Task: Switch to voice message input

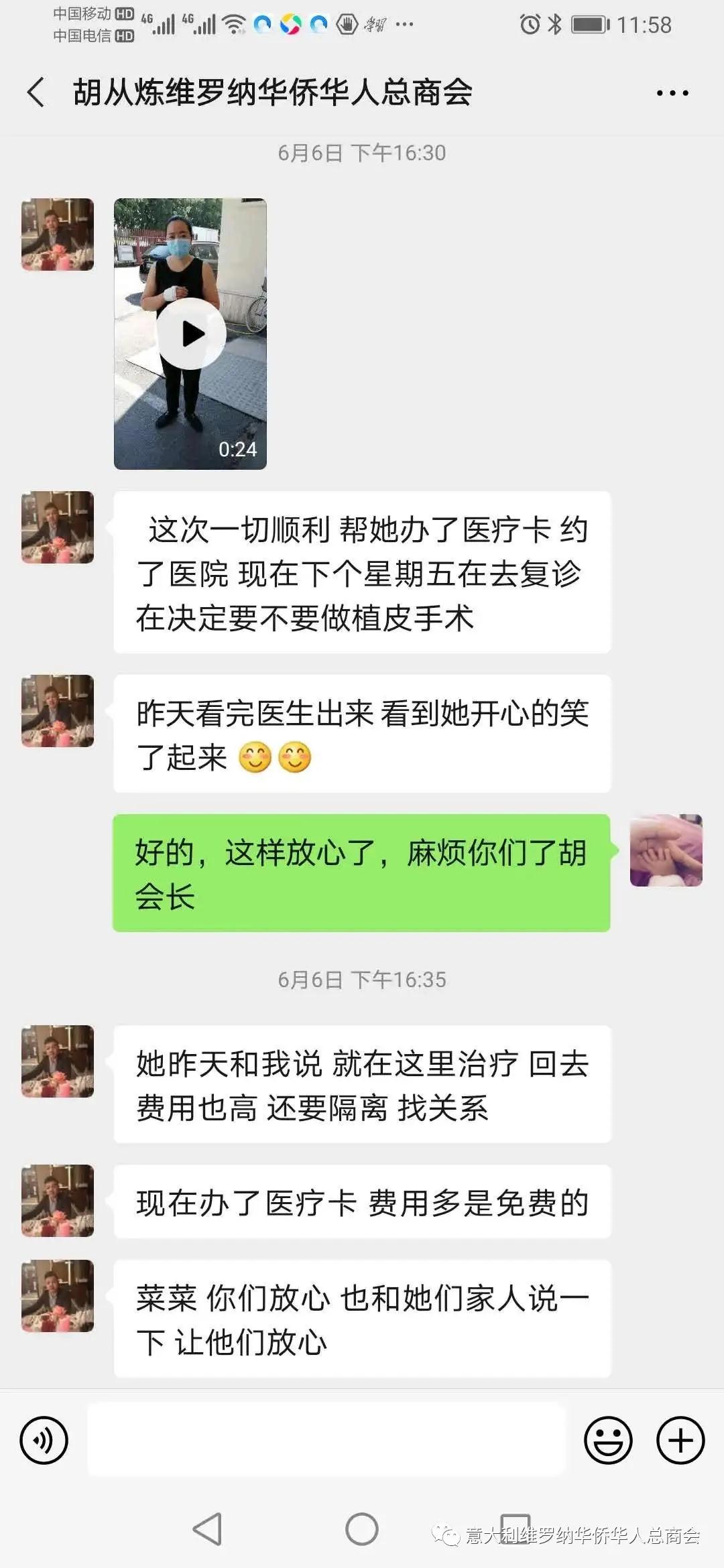Action: point(44,1440)
